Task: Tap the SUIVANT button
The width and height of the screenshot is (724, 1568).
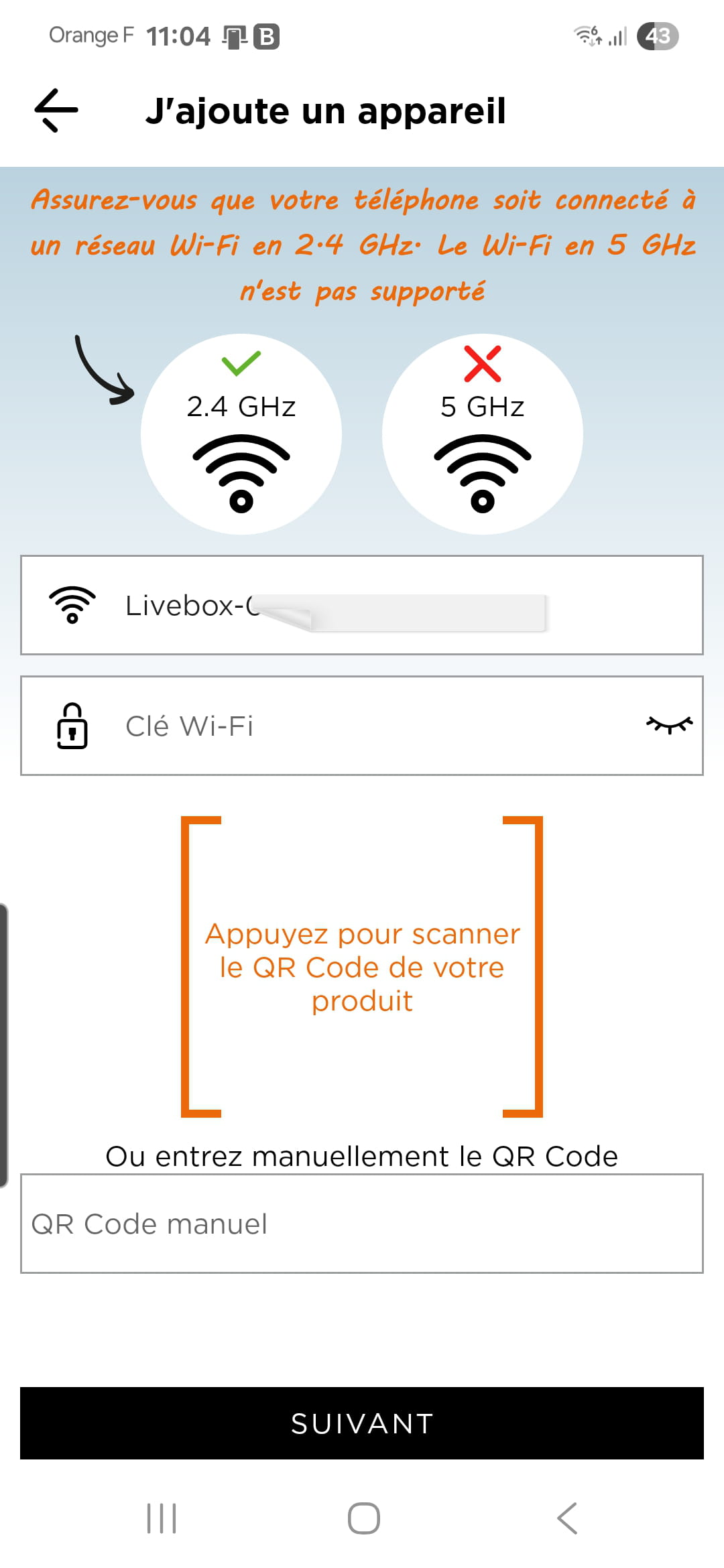Action: 362,1423
